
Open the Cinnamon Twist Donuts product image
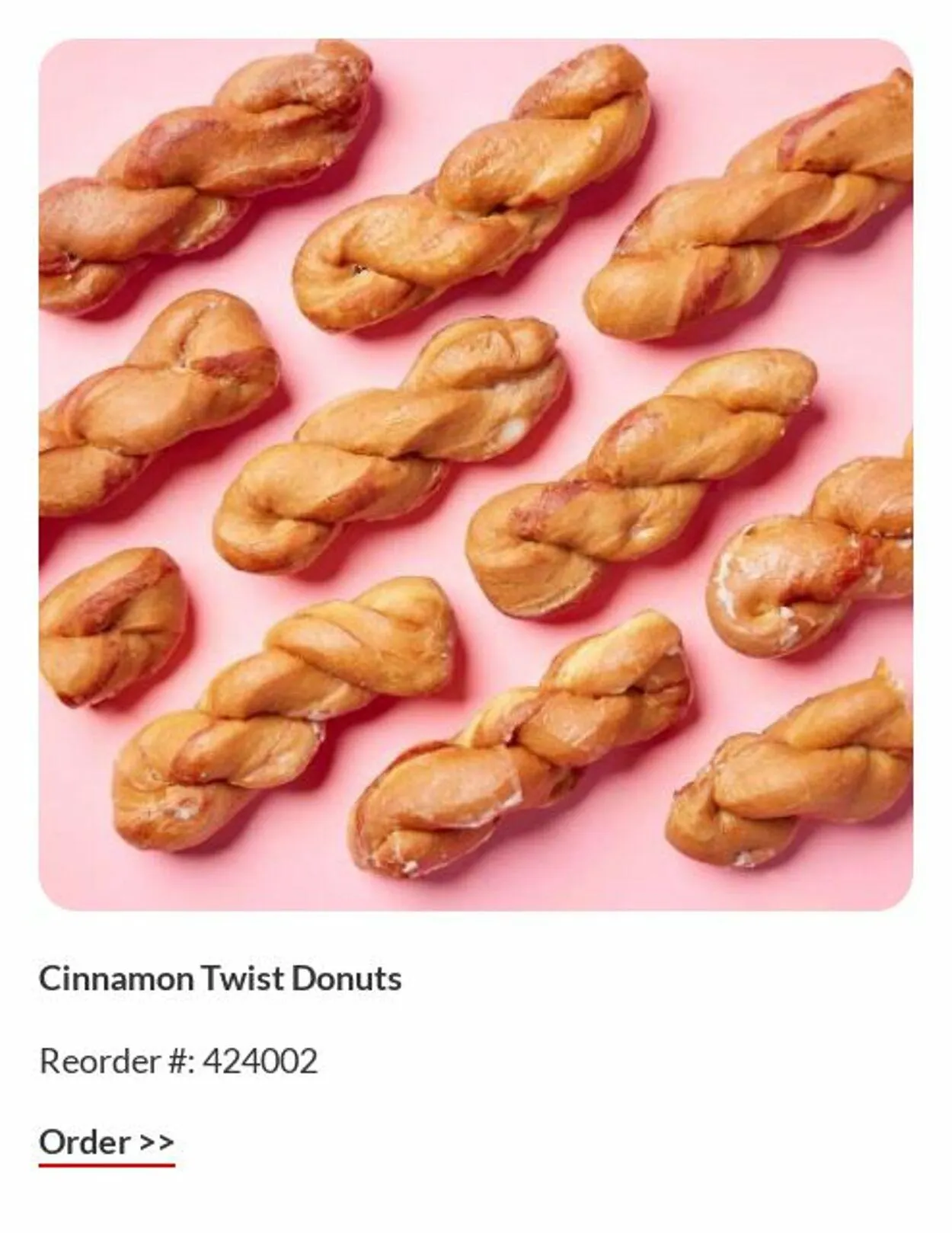(x=475, y=474)
